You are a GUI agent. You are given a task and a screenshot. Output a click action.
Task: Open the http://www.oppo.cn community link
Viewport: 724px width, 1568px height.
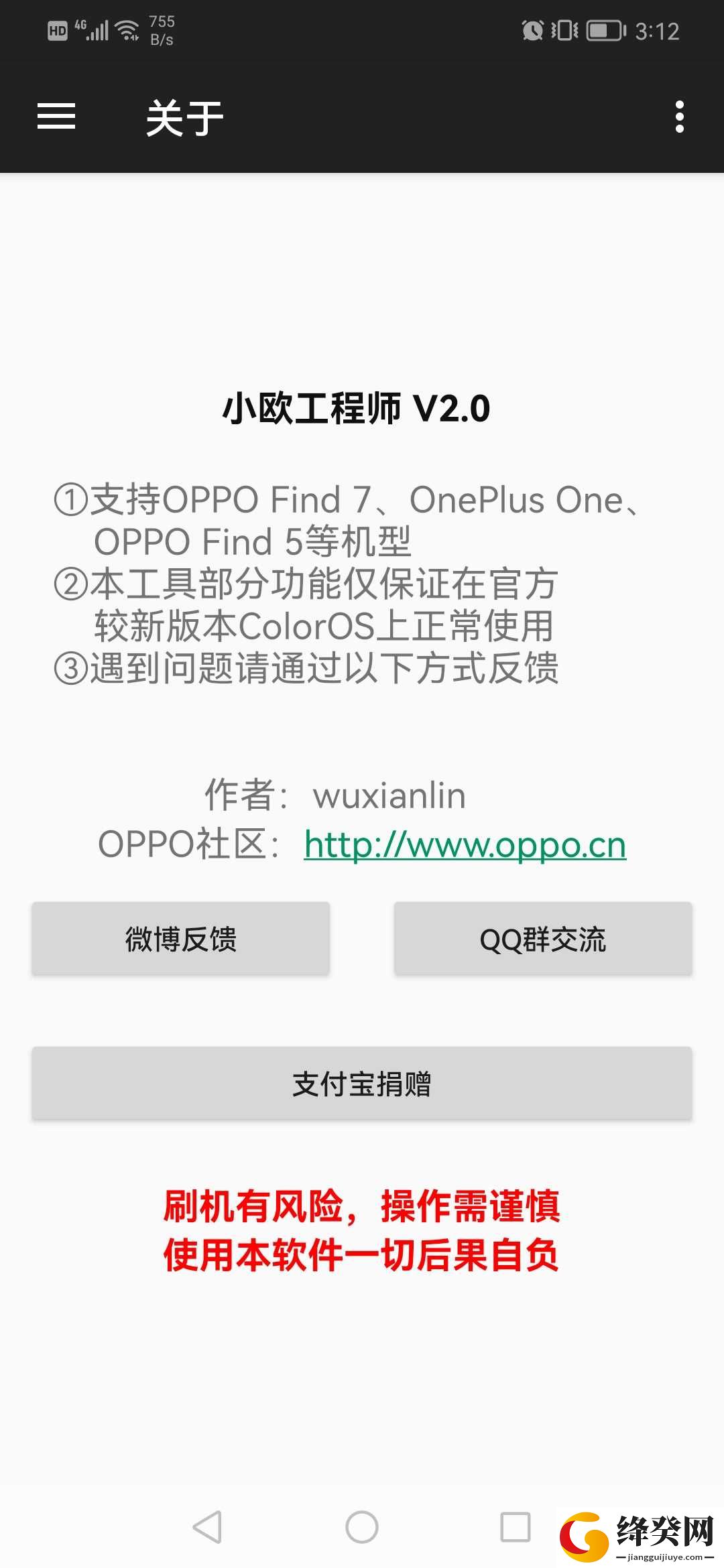pyautogui.click(x=465, y=844)
